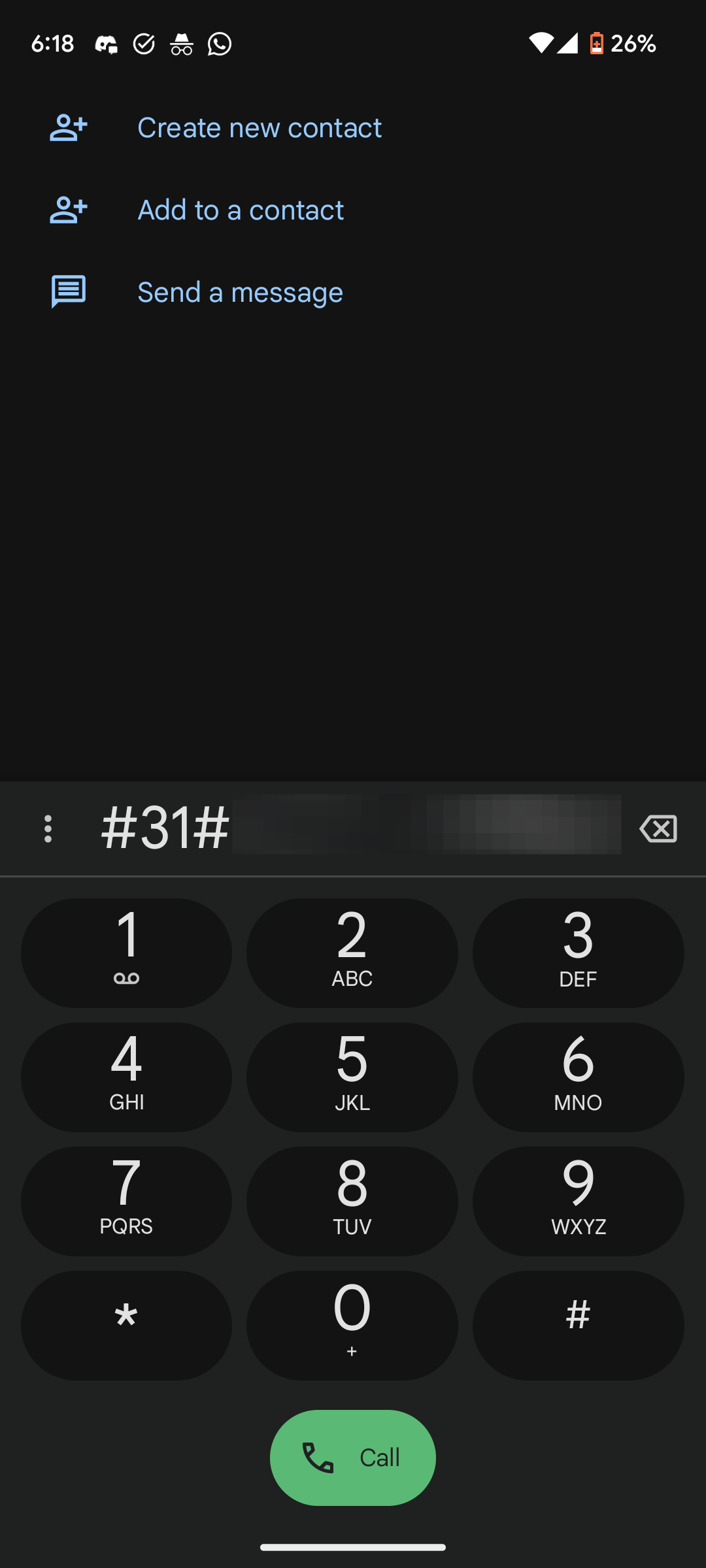This screenshot has width=706, height=1568.
Task: Tap the 5 JKL key
Action: tap(352, 1077)
